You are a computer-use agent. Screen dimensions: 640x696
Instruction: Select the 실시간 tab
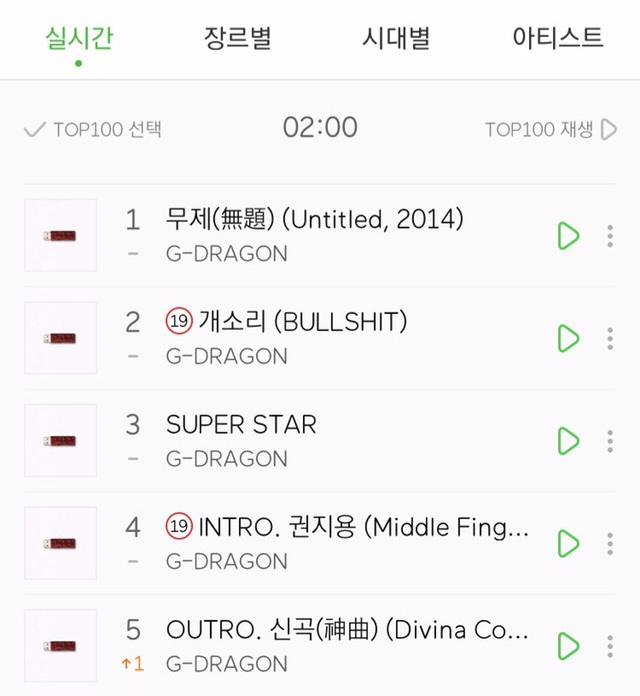tap(79, 39)
